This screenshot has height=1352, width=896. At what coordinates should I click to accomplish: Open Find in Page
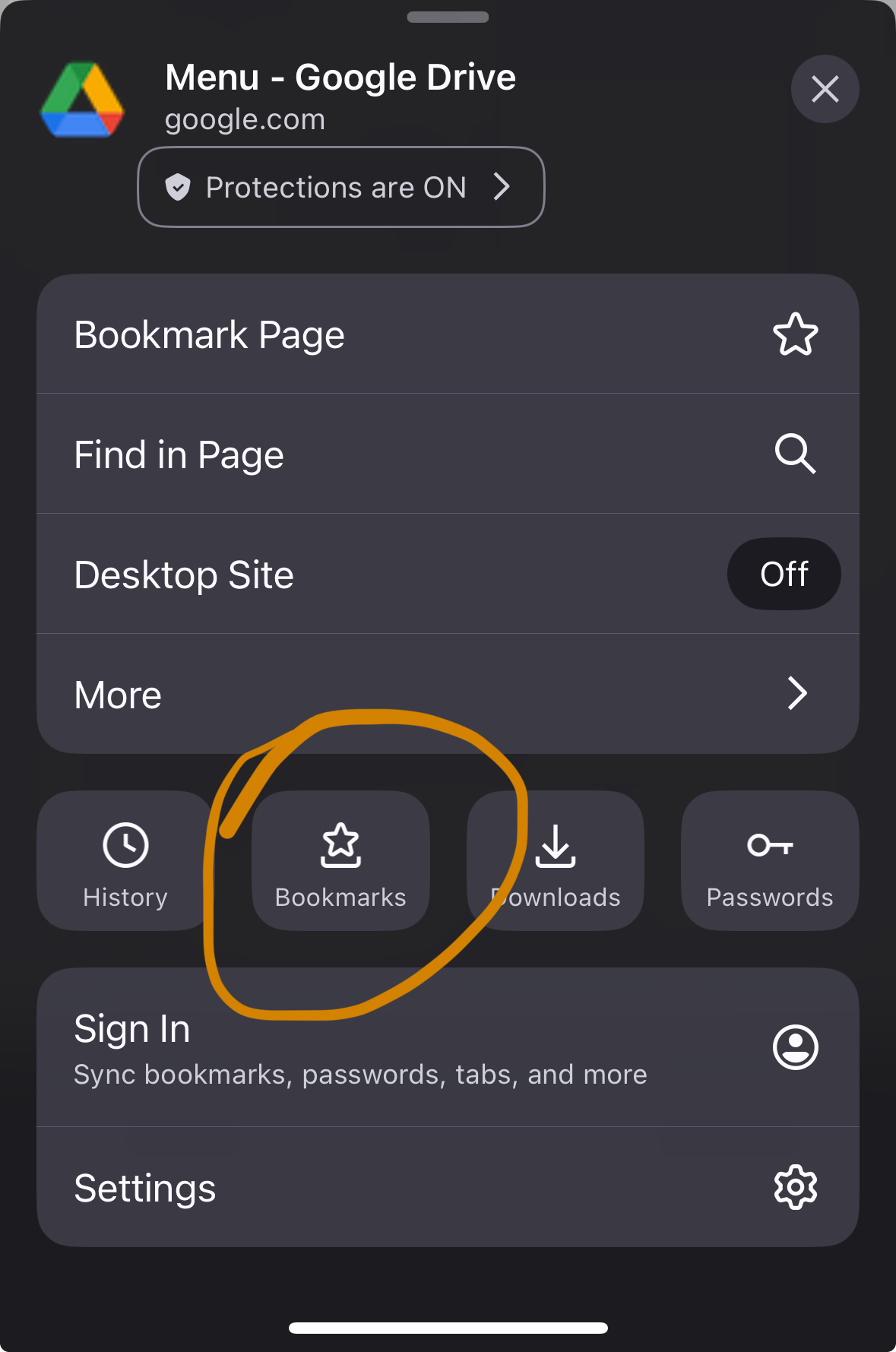pos(447,454)
